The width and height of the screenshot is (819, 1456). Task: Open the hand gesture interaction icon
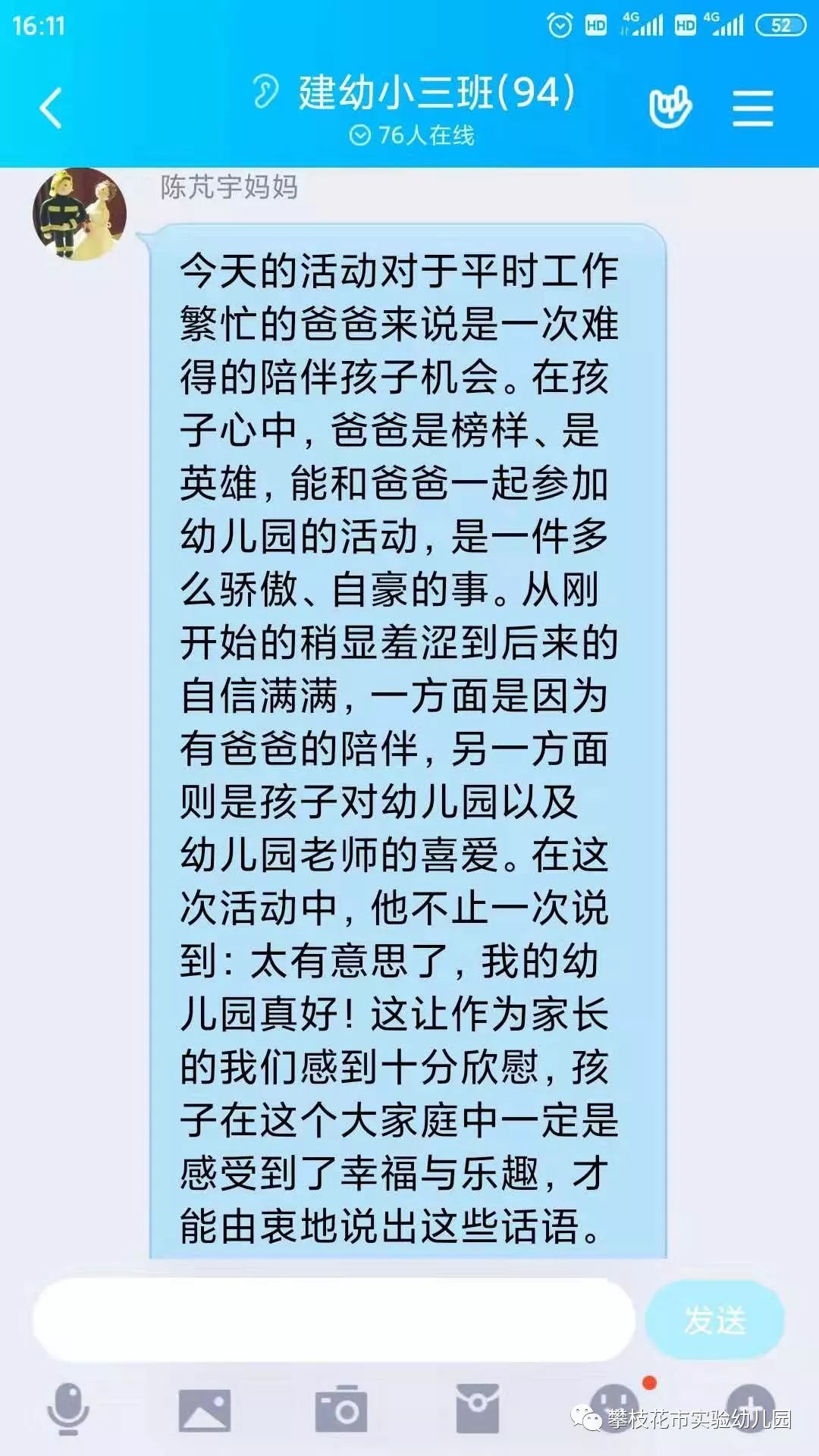click(670, 108)
